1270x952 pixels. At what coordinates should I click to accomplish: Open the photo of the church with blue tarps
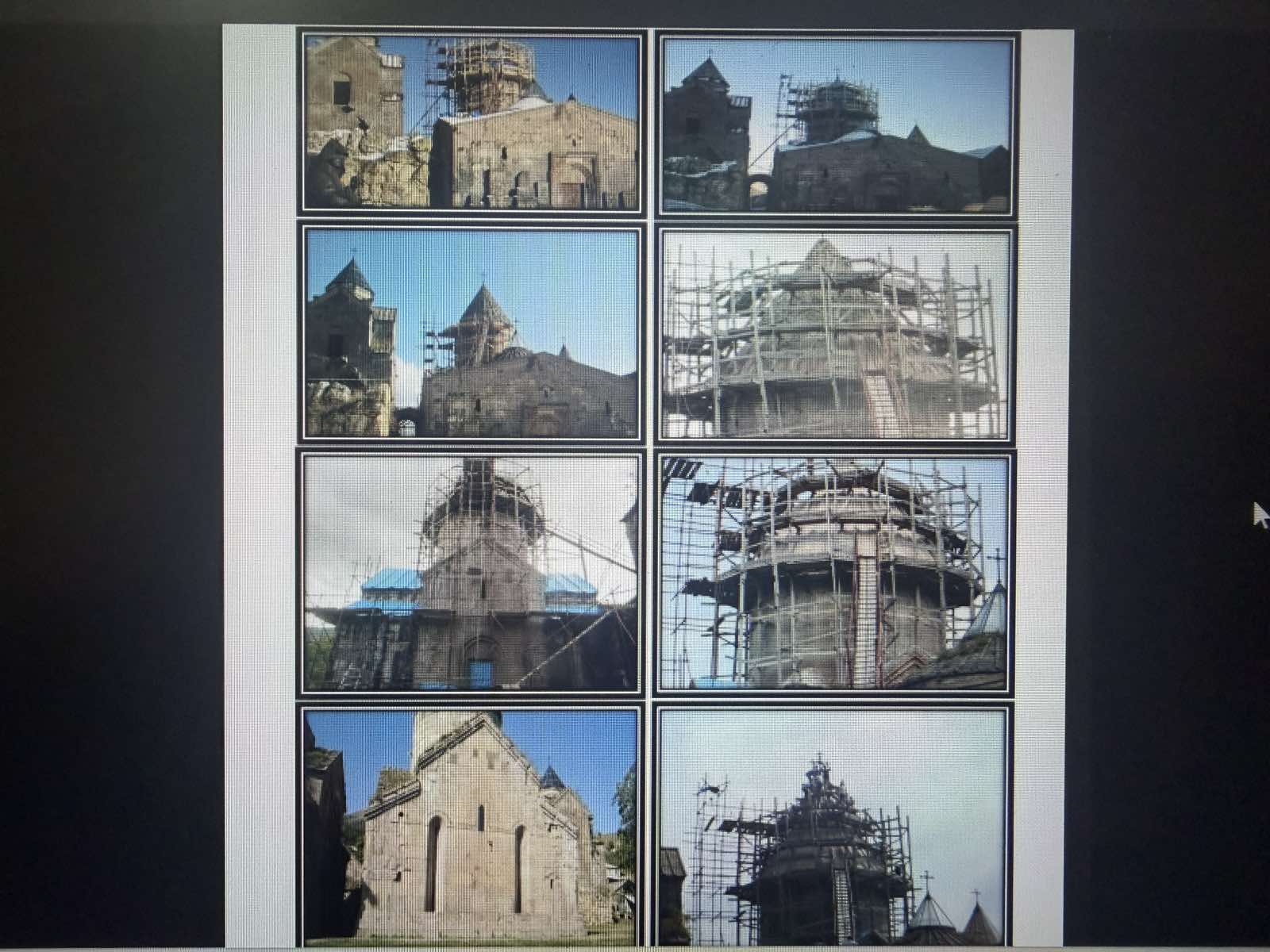[x=472, y=573]
